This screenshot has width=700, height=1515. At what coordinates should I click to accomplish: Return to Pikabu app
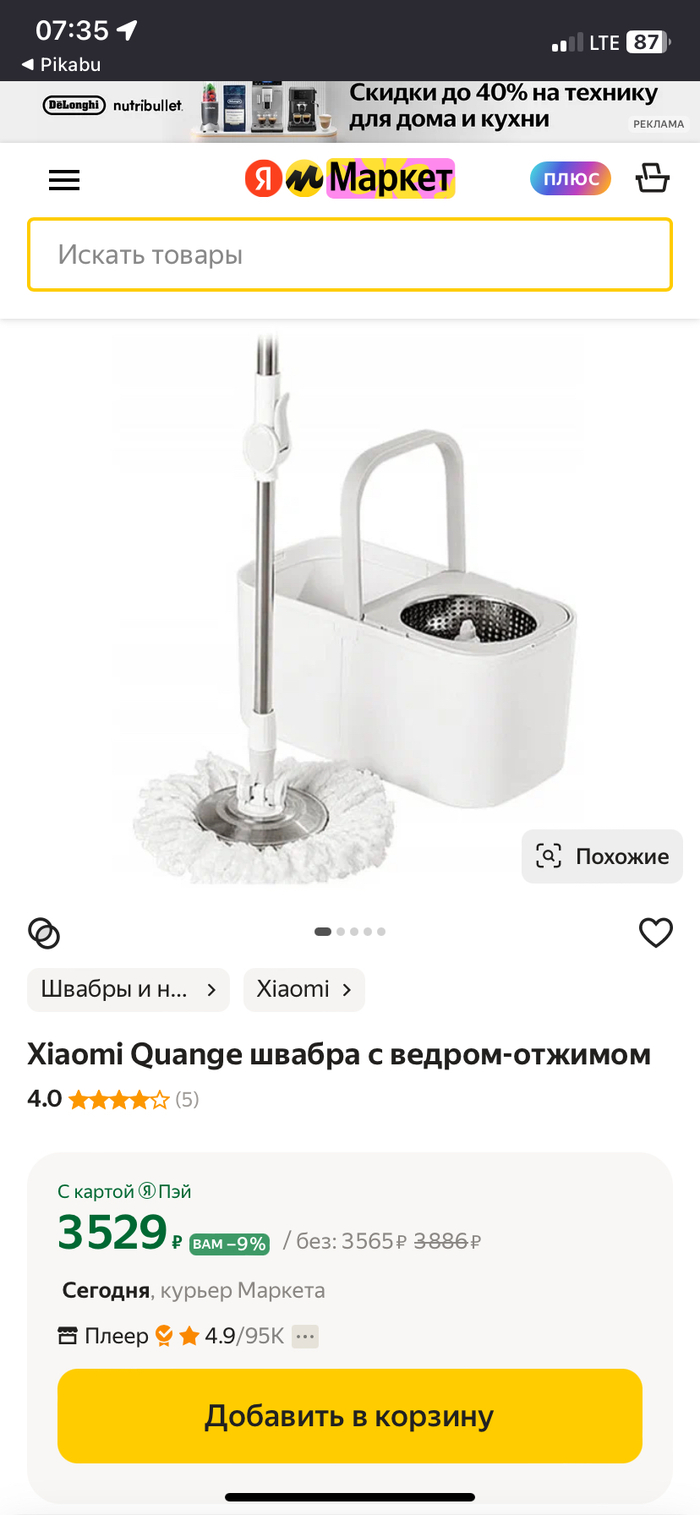coord(61,65)
